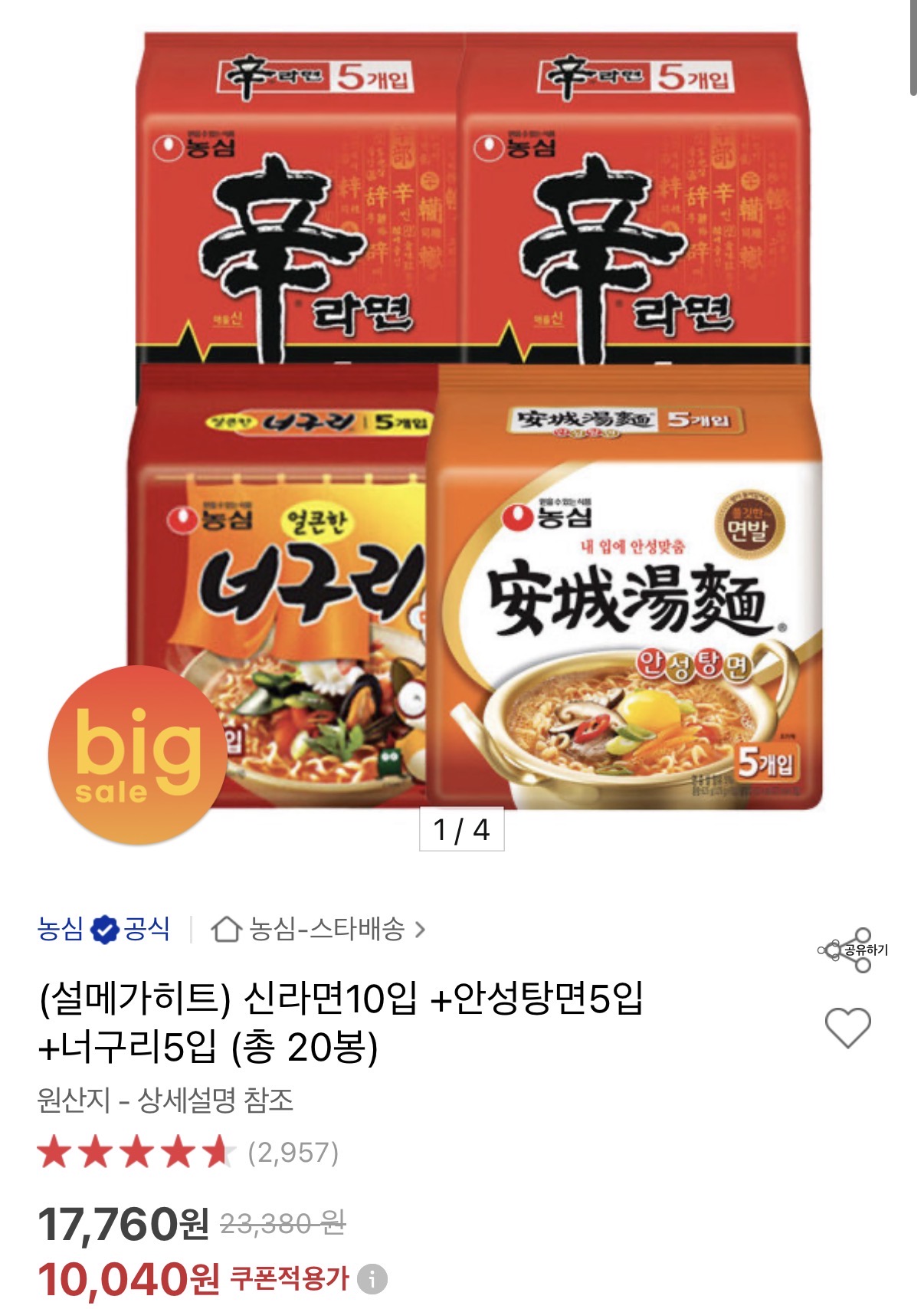Open the 농심 공식 brand link

tap(103, 929)
